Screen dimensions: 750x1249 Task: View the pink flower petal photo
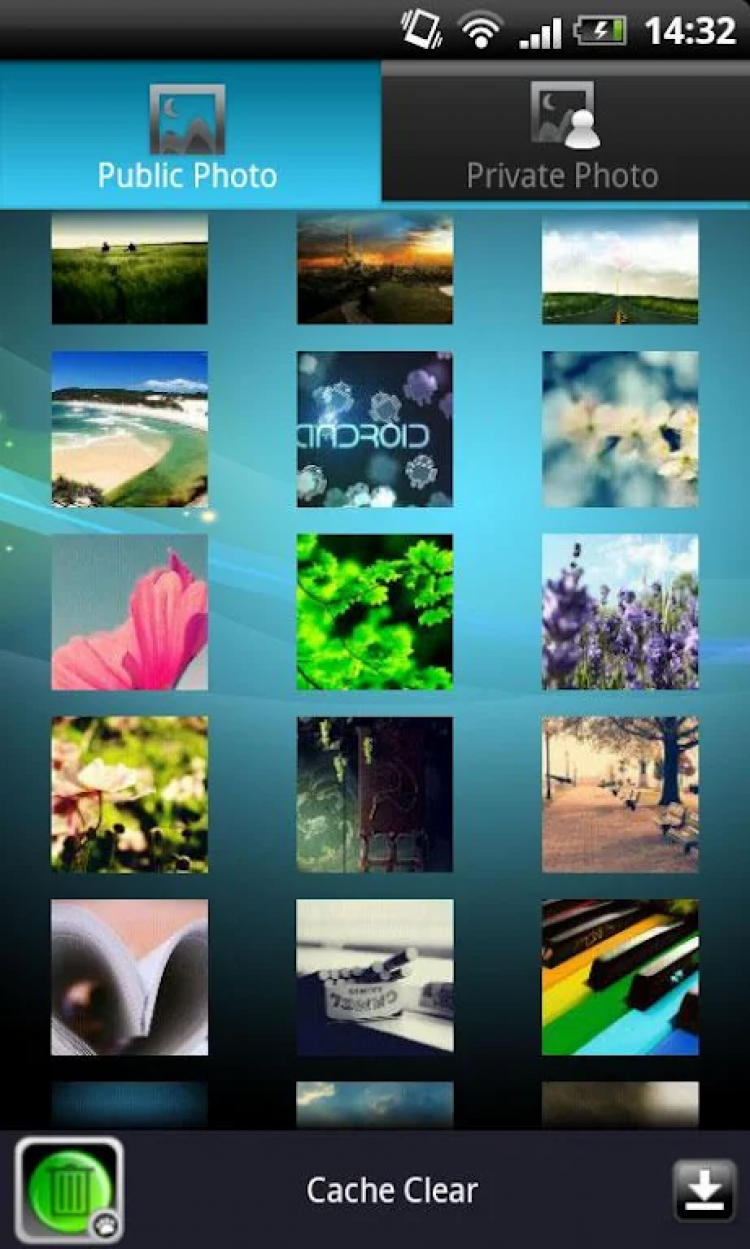pyautogui.click(x=130, y=612)
